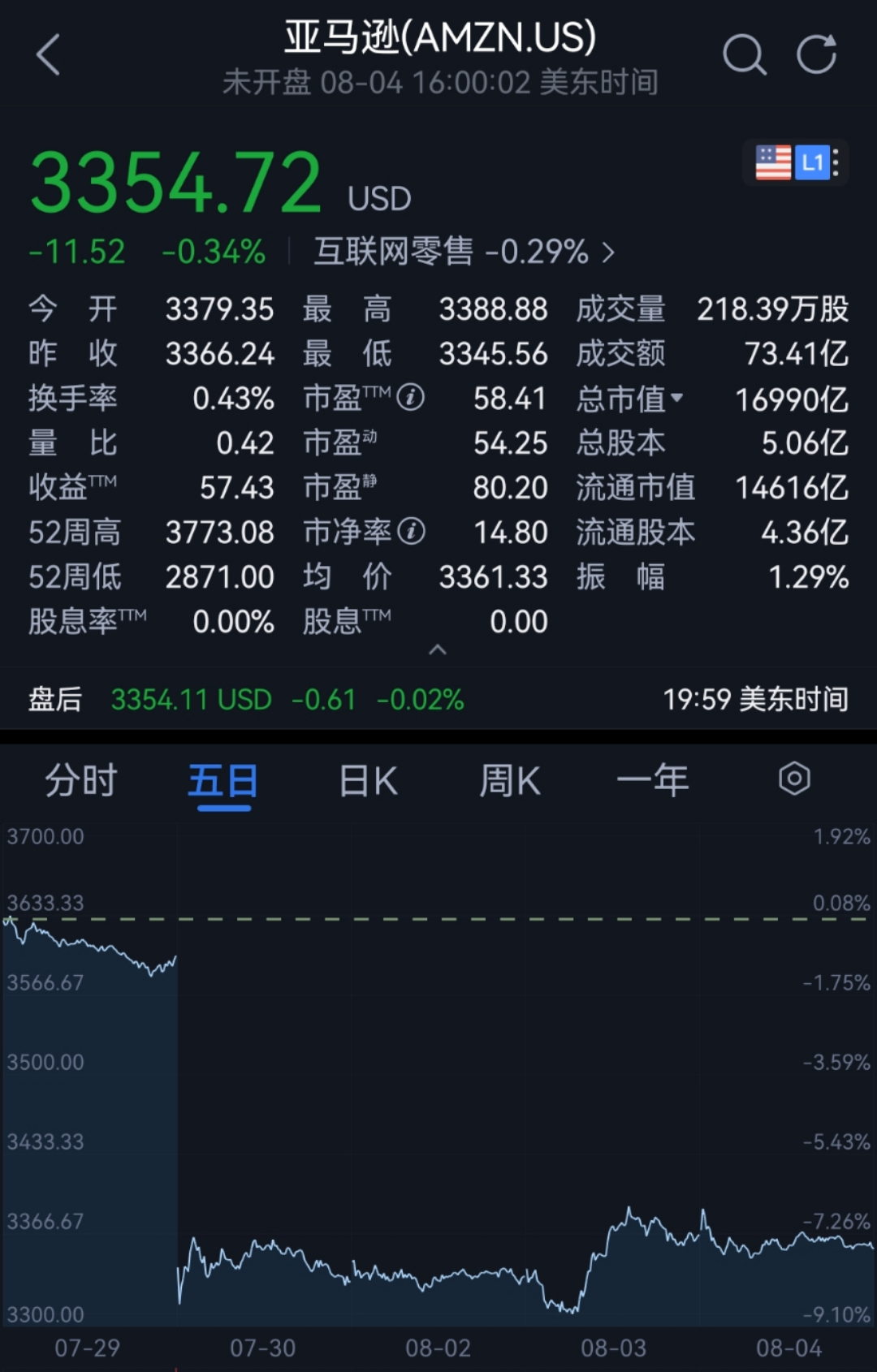This screenshot has height=1372, width=877.
Task: Switch to the 日K chart tab
Action: (x=368, y=781)
